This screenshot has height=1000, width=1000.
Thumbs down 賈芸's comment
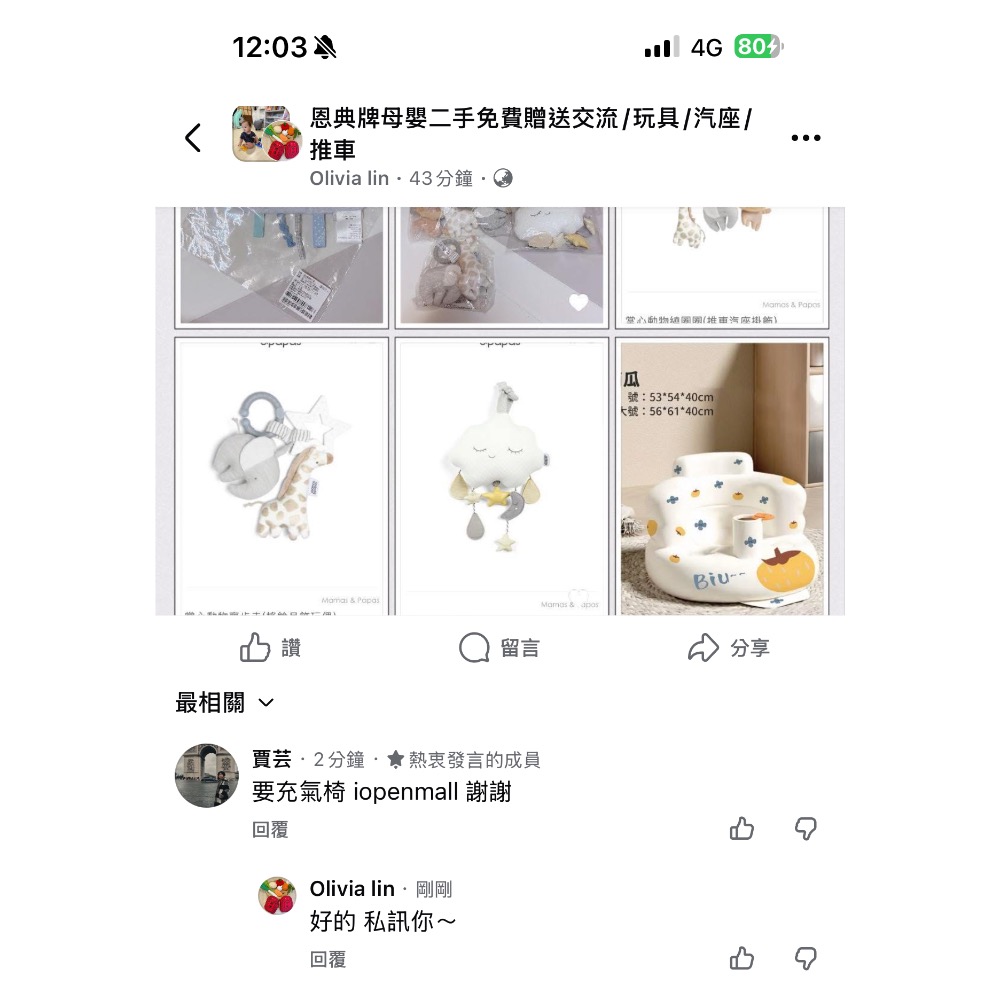805,828
